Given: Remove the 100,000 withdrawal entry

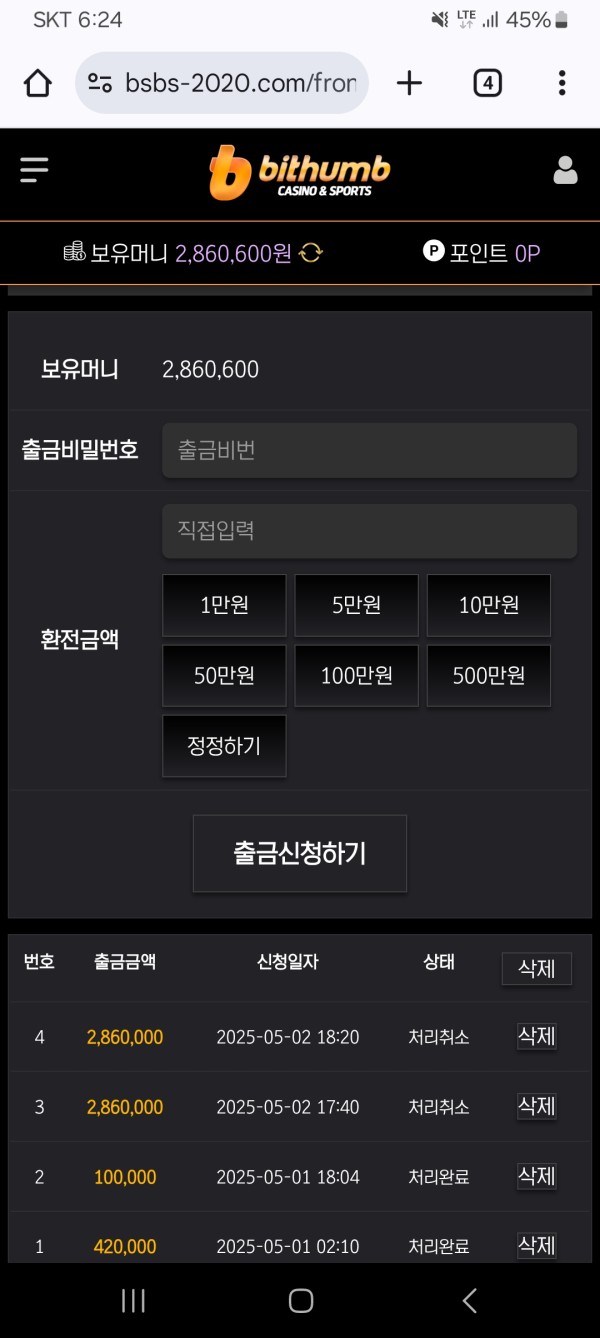Looking at the screenshot, I should tap(536, 1176).
